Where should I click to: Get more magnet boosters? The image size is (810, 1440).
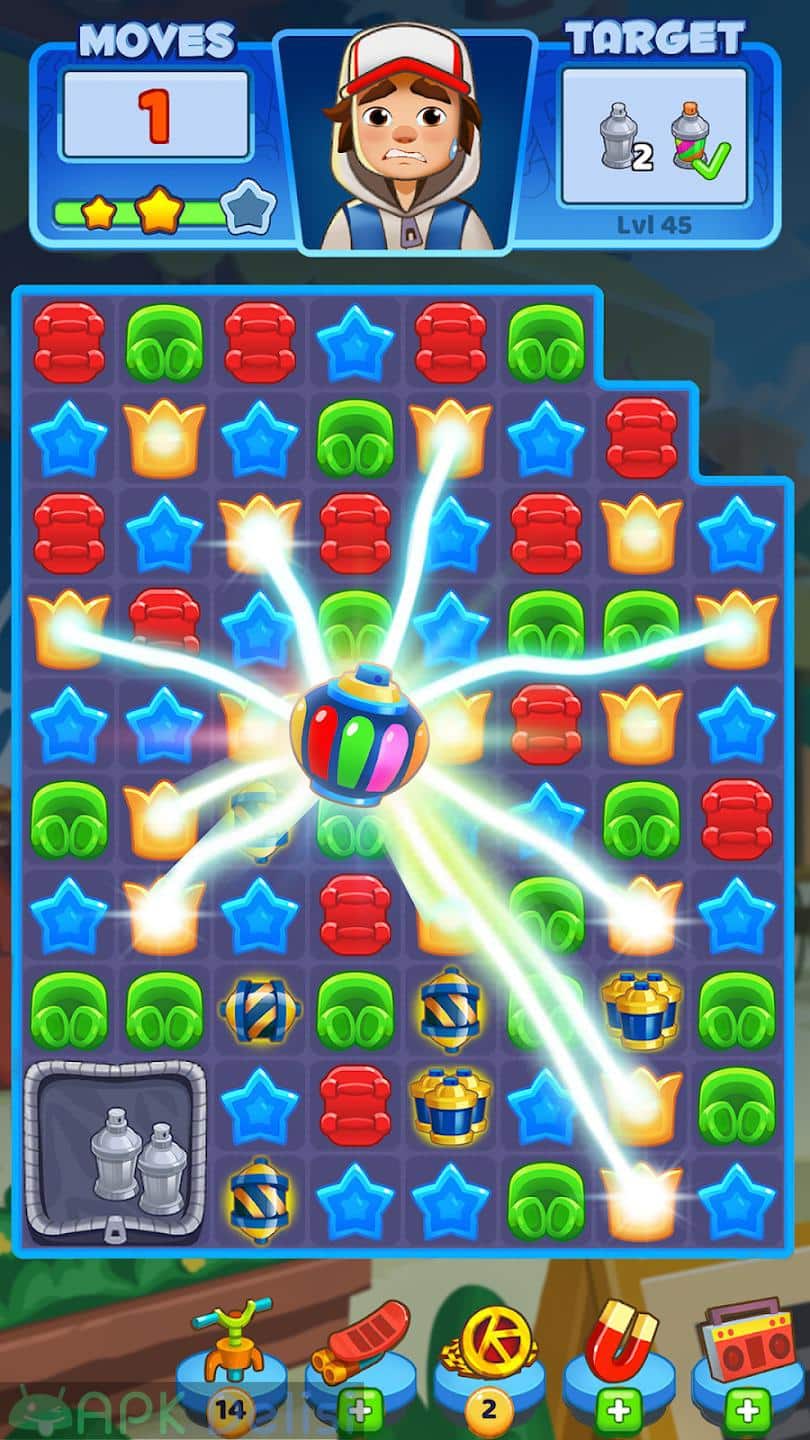tap(618, 1412)
